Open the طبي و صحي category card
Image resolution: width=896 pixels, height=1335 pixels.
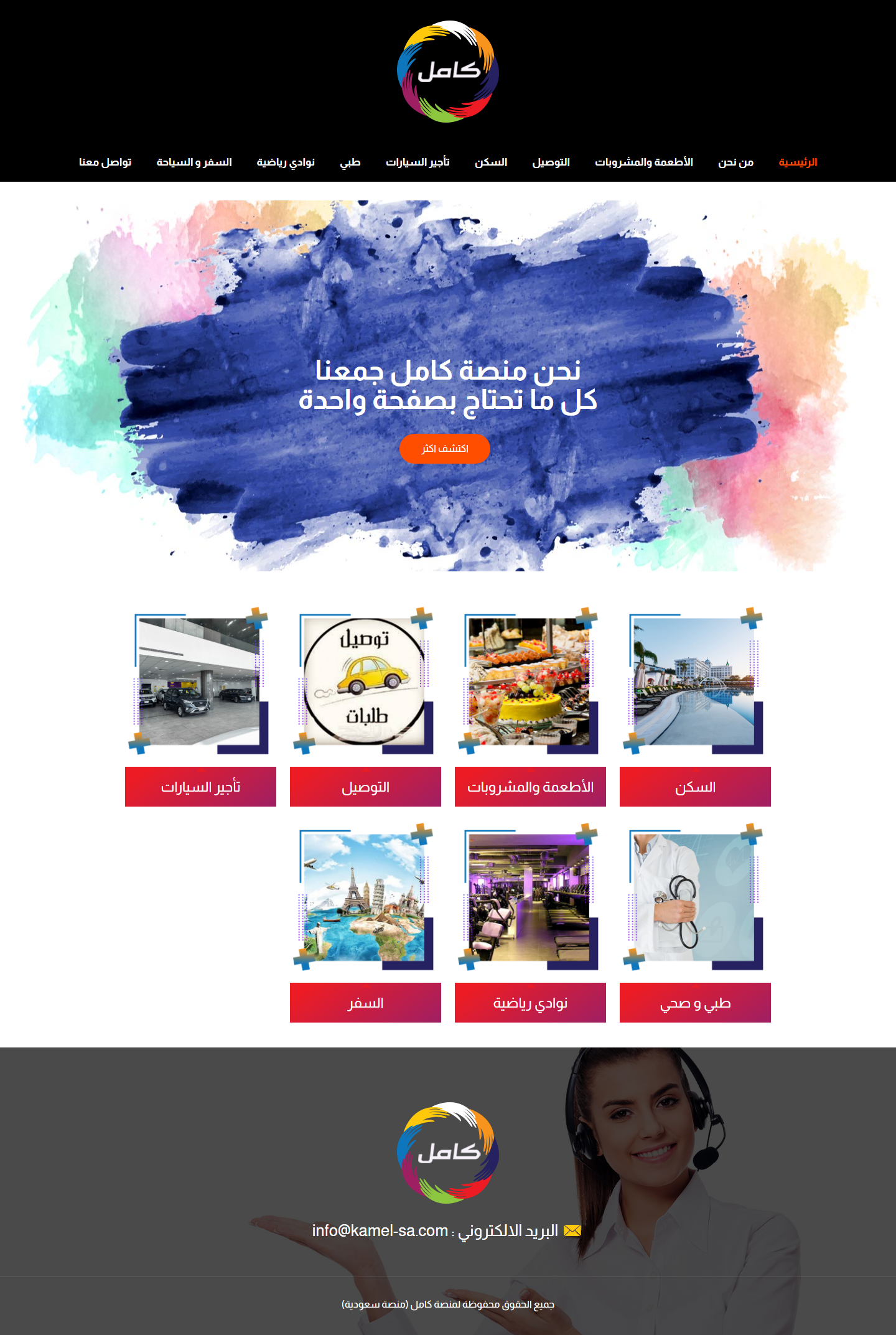(695, 1003)
